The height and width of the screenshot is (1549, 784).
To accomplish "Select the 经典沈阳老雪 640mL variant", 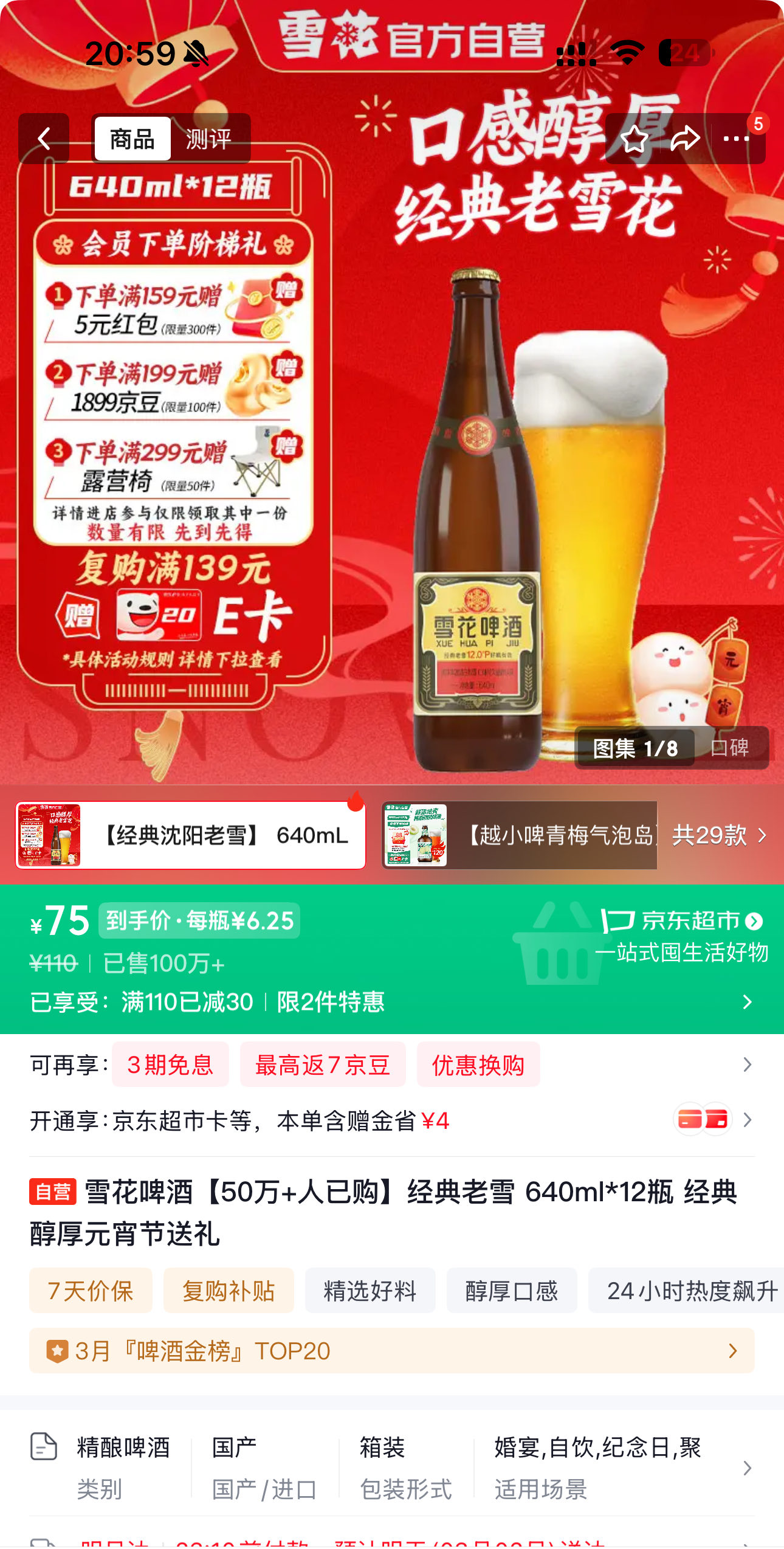I will 190,835.
